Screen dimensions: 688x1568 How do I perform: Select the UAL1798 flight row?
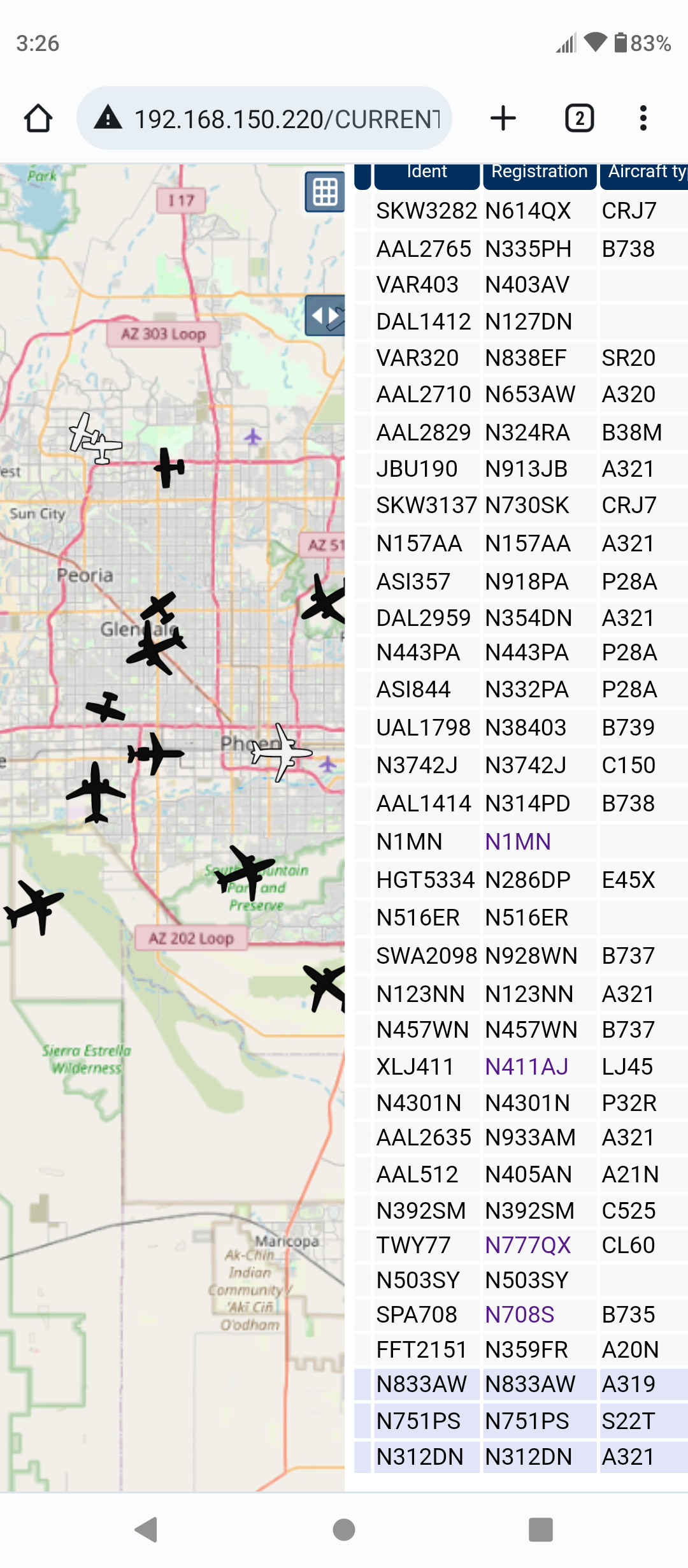pyautogui.click(x=521, y=727)
